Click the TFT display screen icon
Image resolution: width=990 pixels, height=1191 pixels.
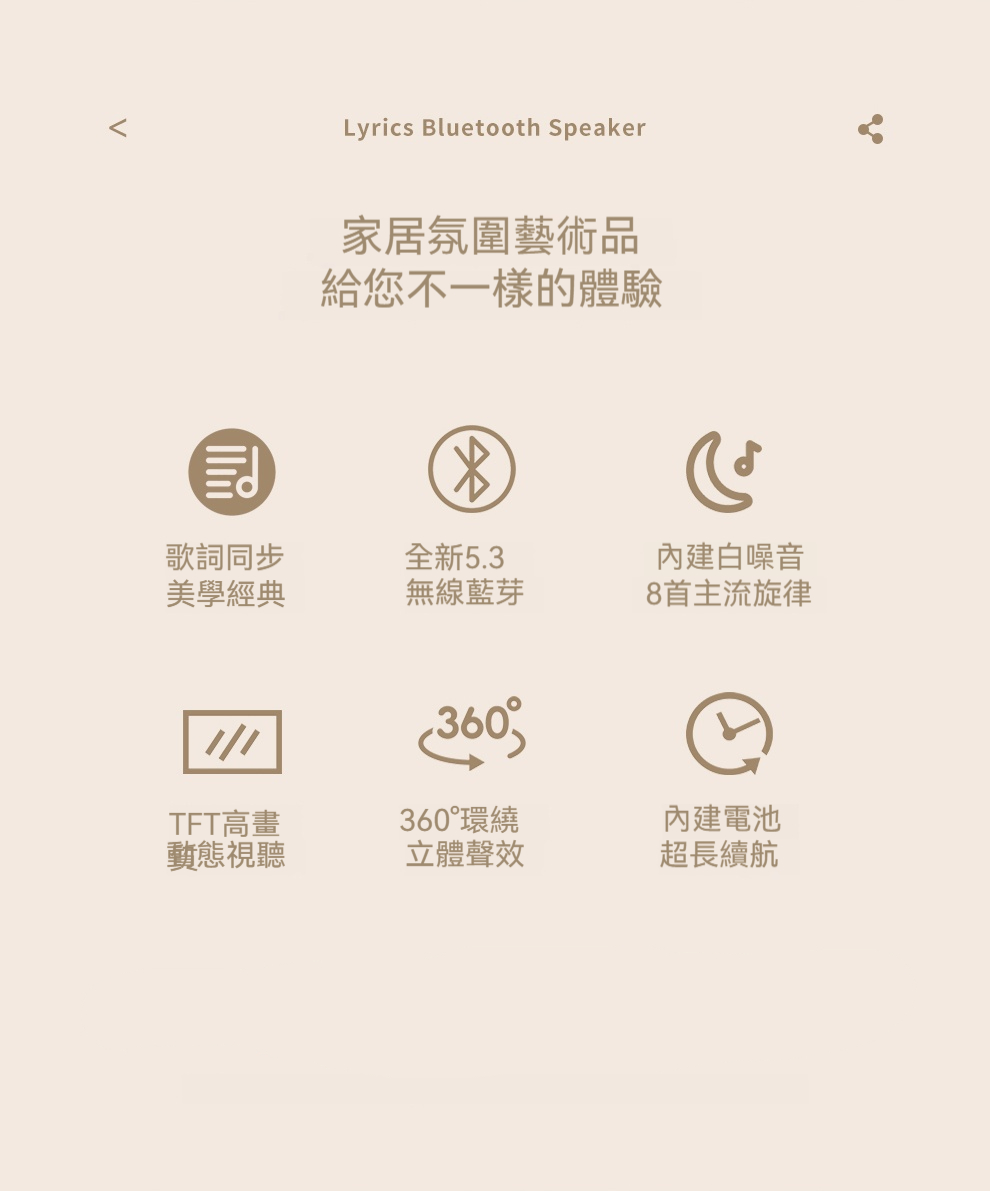[x=232, y=740]
